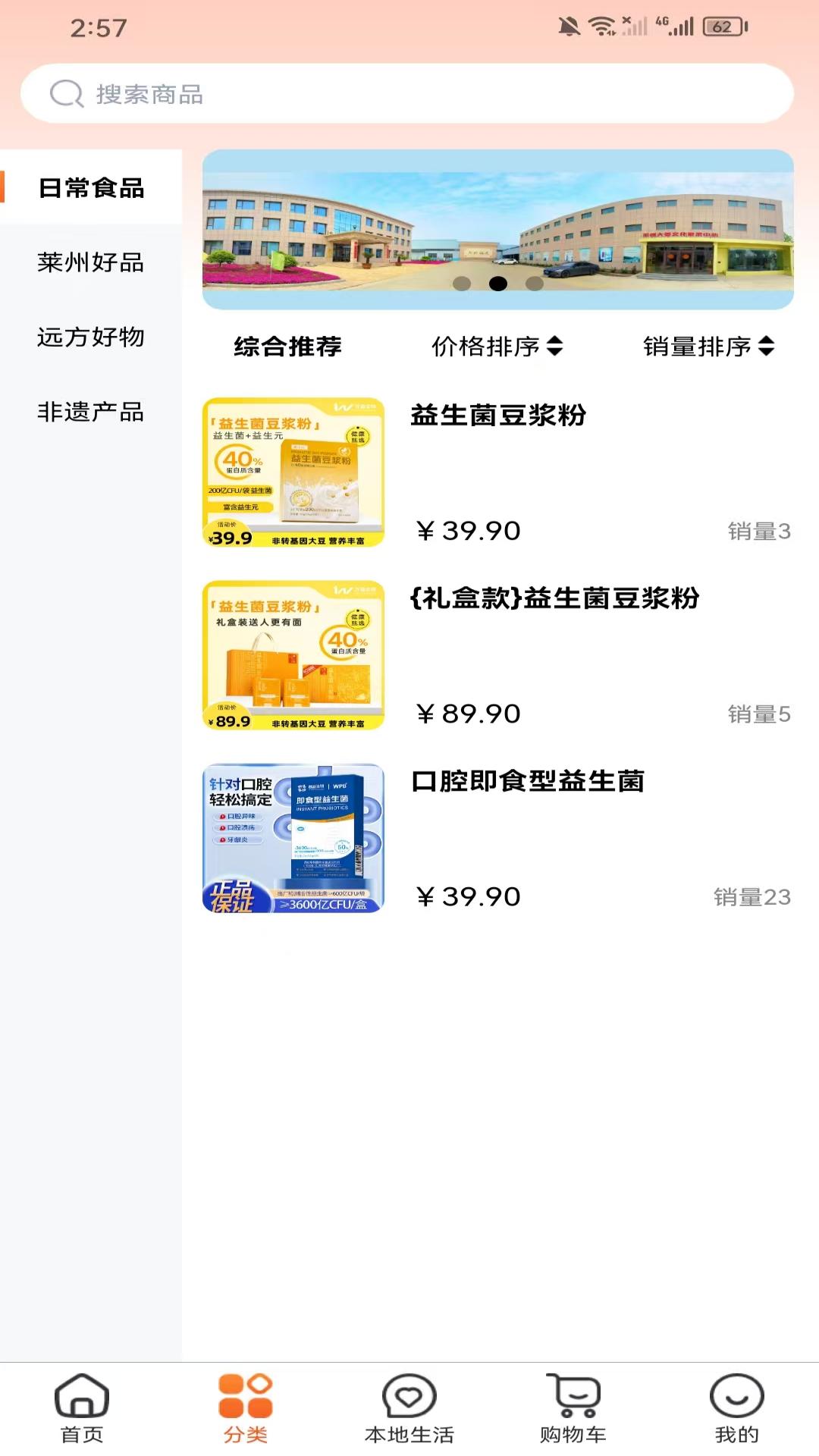Go to the 首页 tab
819x1456 pixels.
click(82, 1407)
